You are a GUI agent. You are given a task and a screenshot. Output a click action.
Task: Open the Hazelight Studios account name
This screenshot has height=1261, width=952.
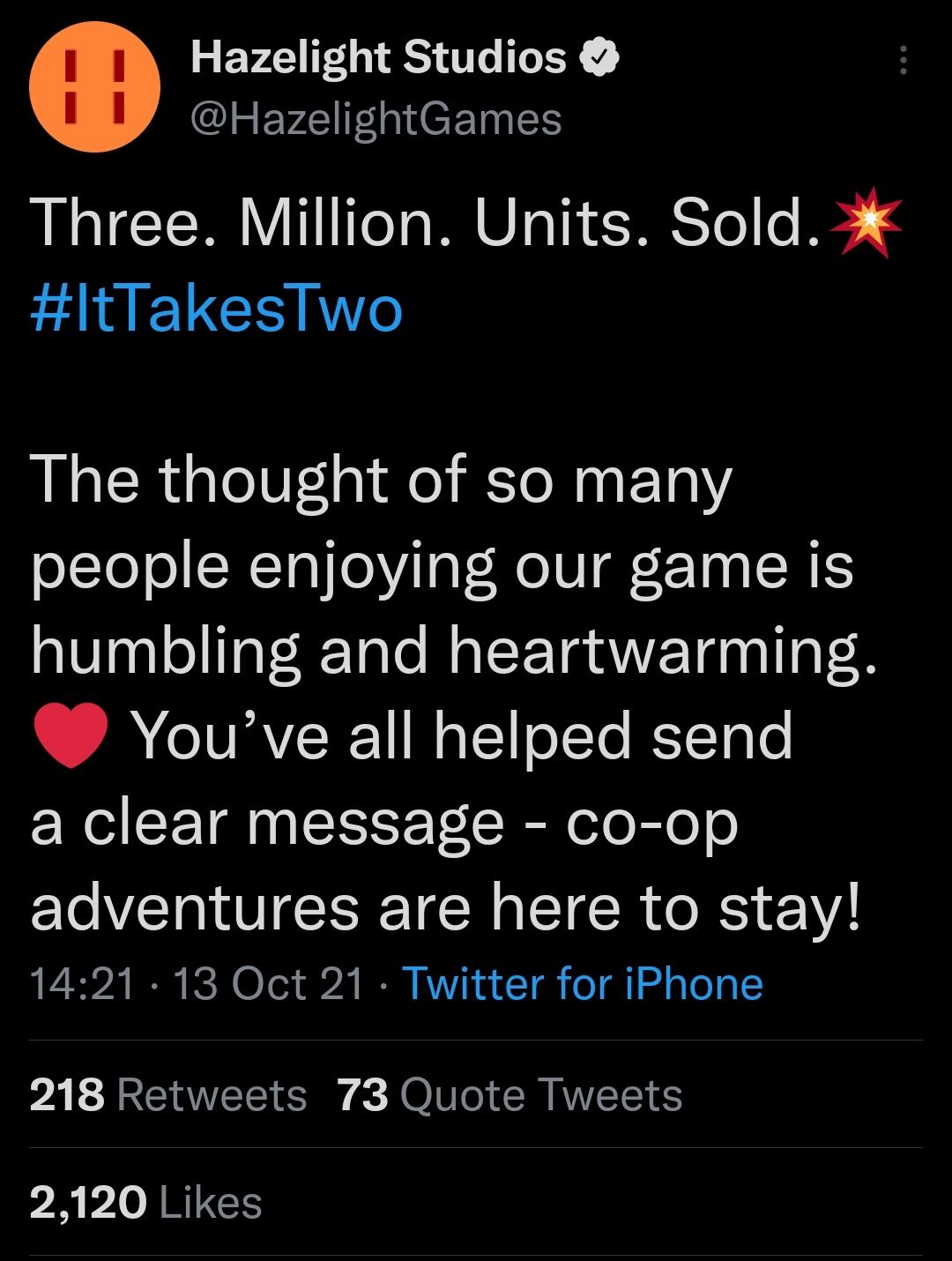[379, 58]
